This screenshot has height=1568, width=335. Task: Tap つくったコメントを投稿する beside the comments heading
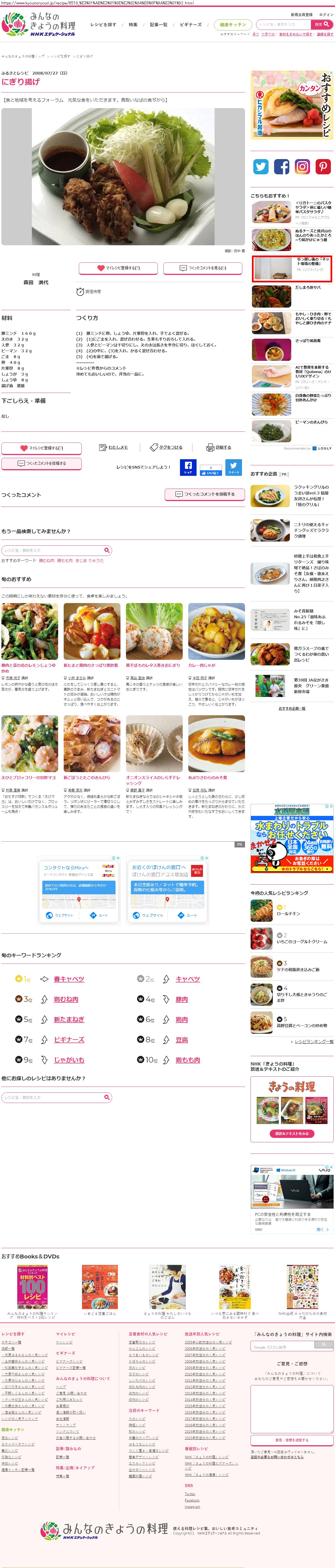point(205,494)
